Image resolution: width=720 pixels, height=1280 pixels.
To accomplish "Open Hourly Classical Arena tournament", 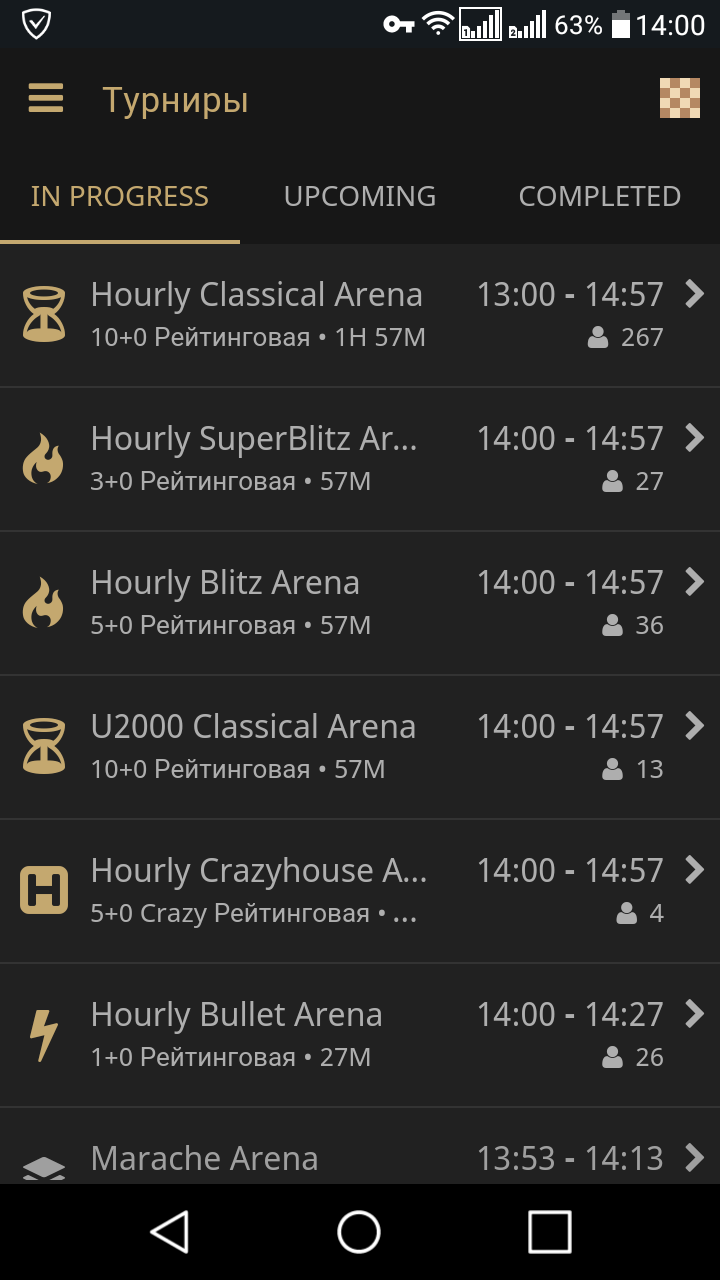I will click(360, 316).
